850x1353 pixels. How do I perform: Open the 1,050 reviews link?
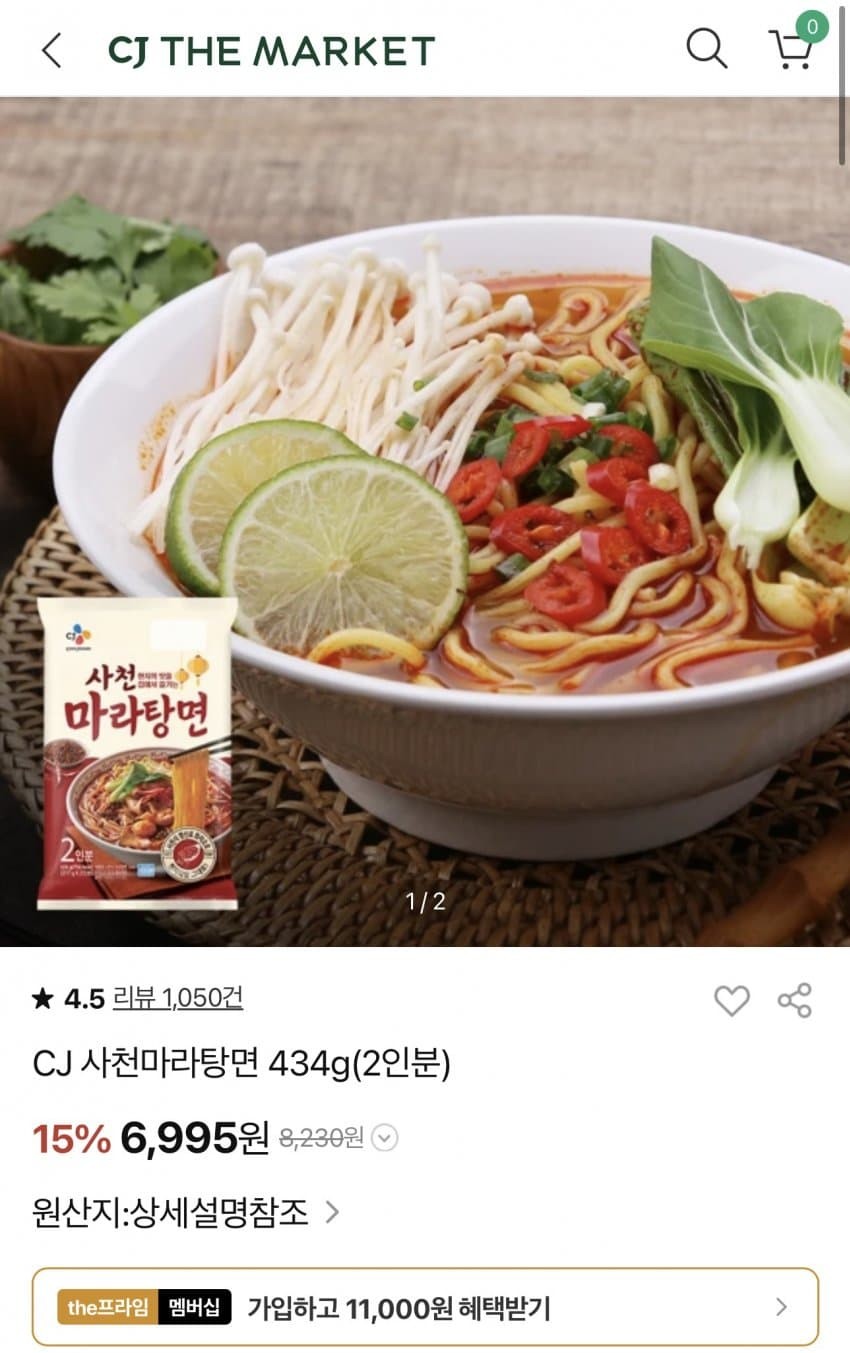177,997
